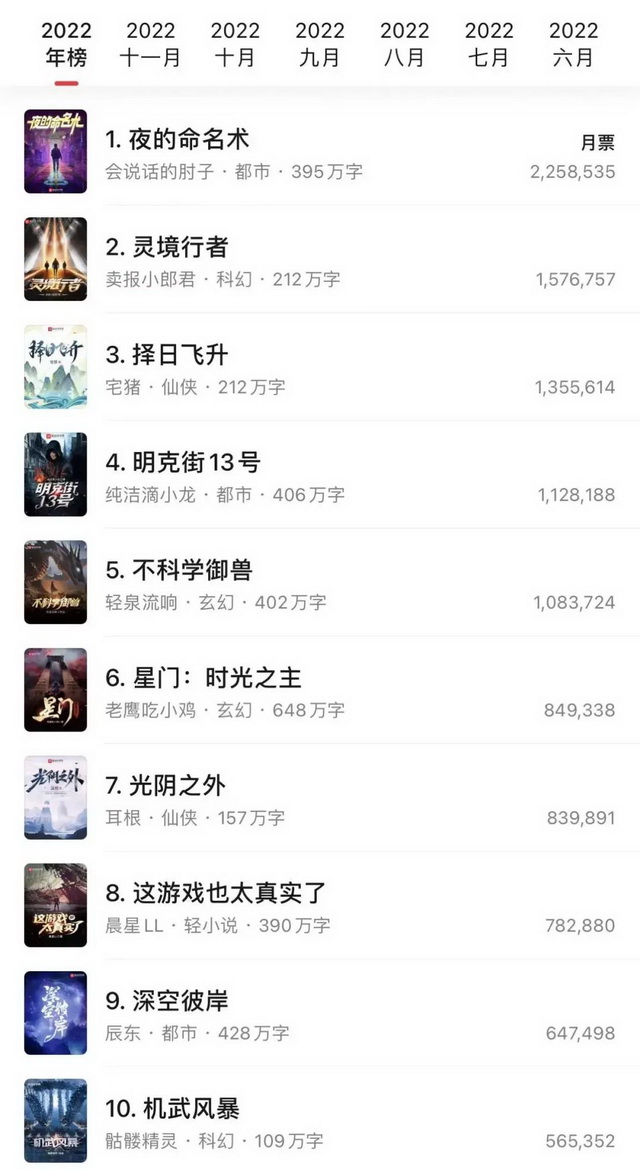View the 2022 七月 ranking tab
This screenshot has height=1170, width=640.
pos(489,44)
